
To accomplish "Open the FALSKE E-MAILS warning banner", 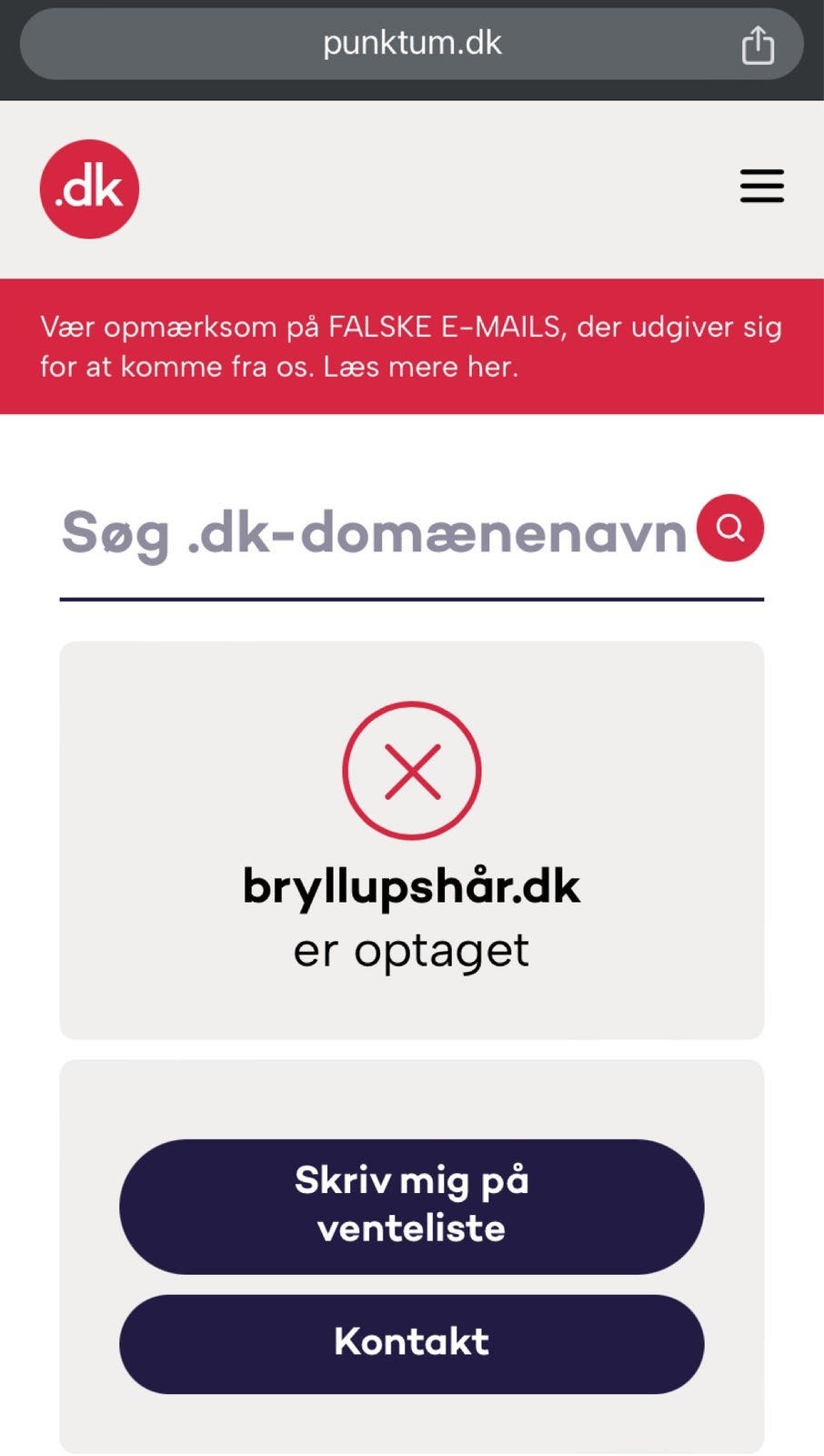I will 412,347.
